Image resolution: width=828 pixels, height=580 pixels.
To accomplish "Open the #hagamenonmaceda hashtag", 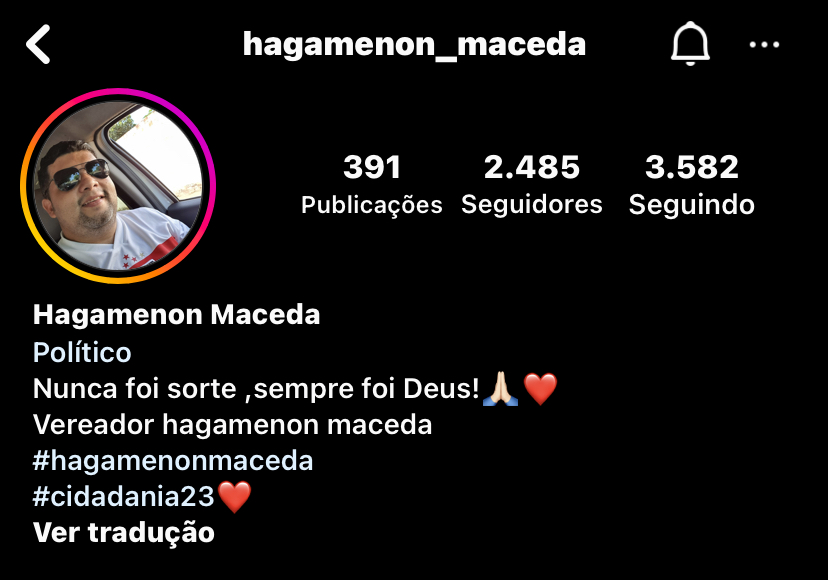I will pos(173,461).
